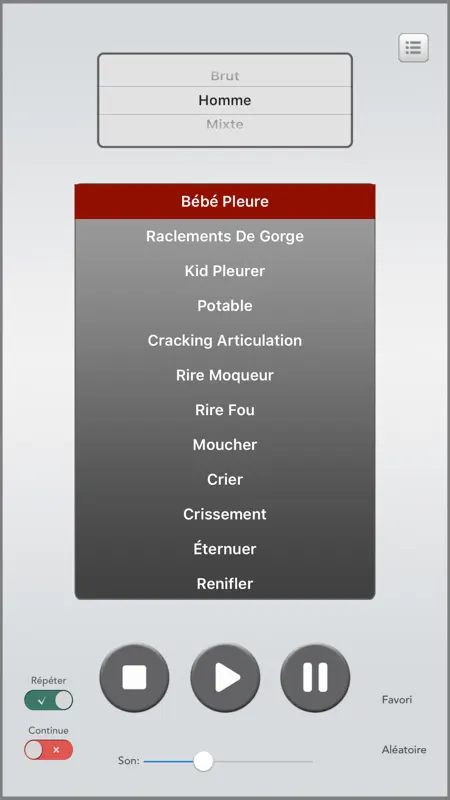Select the Renifler sound
The height and width of the screenshot is (800, 450).
(224, 583)
